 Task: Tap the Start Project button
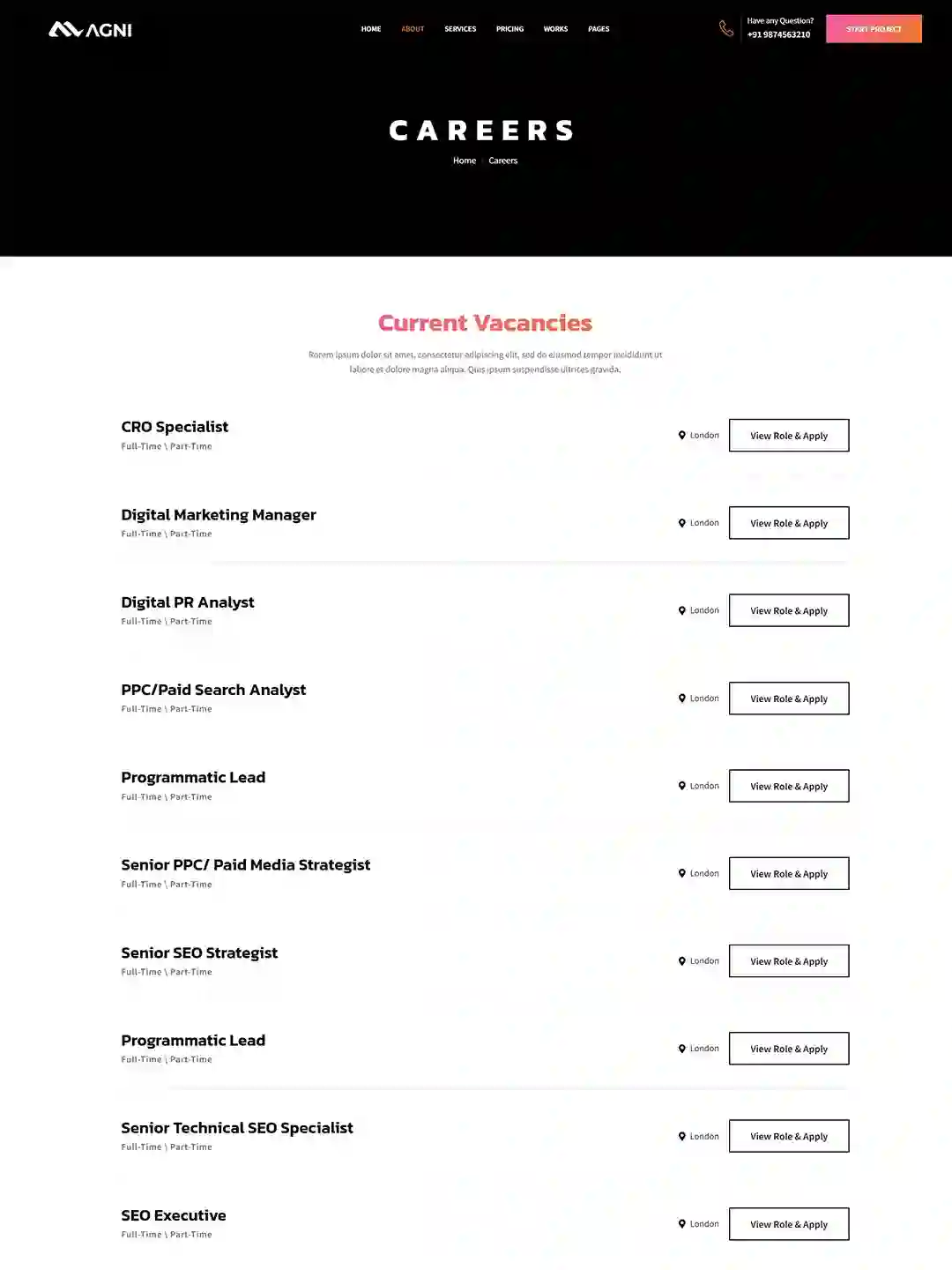click(x=874, y=29)
